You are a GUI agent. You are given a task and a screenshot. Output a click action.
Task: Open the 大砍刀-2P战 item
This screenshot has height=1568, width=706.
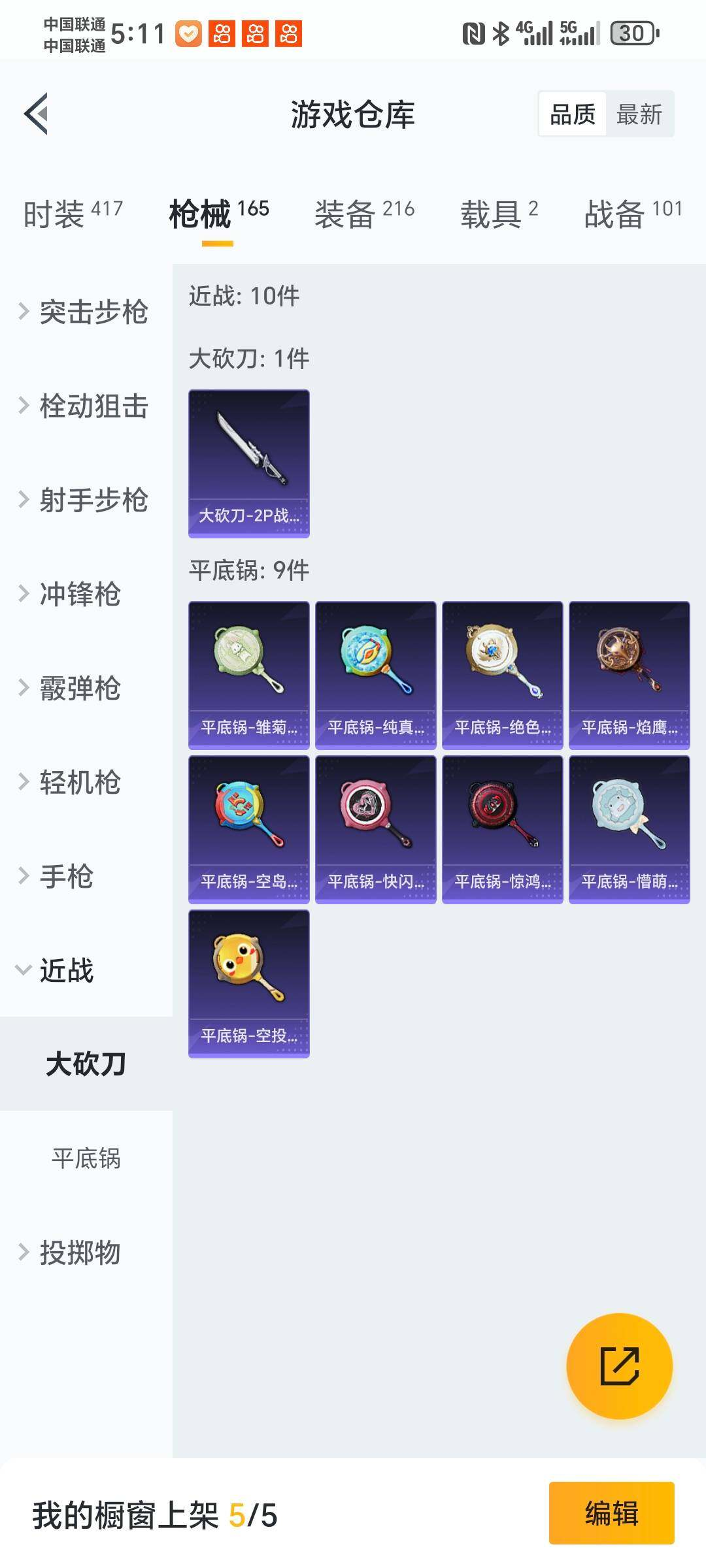[x=249, y=464]
